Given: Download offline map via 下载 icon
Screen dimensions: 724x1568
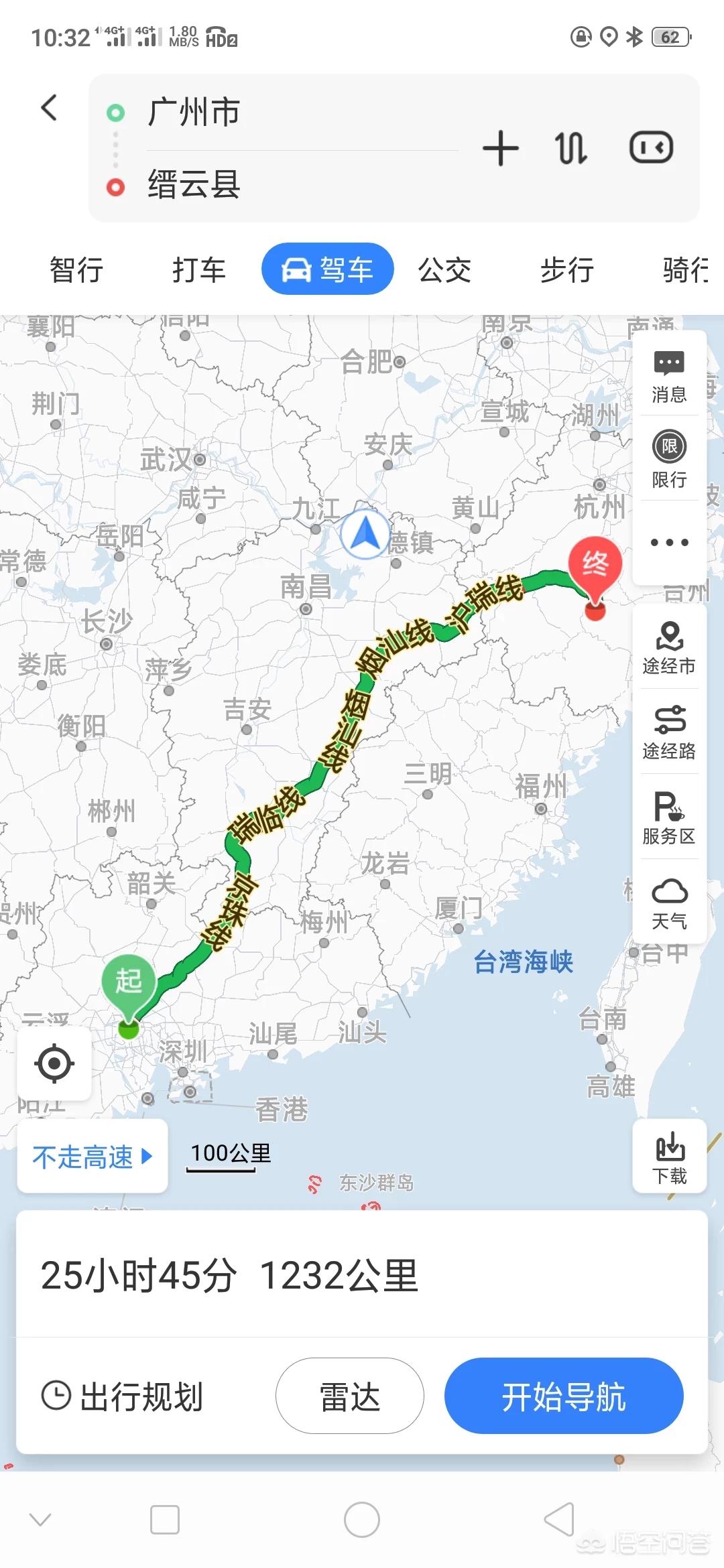Looking at the screenshot, I should click(669, 1156).
